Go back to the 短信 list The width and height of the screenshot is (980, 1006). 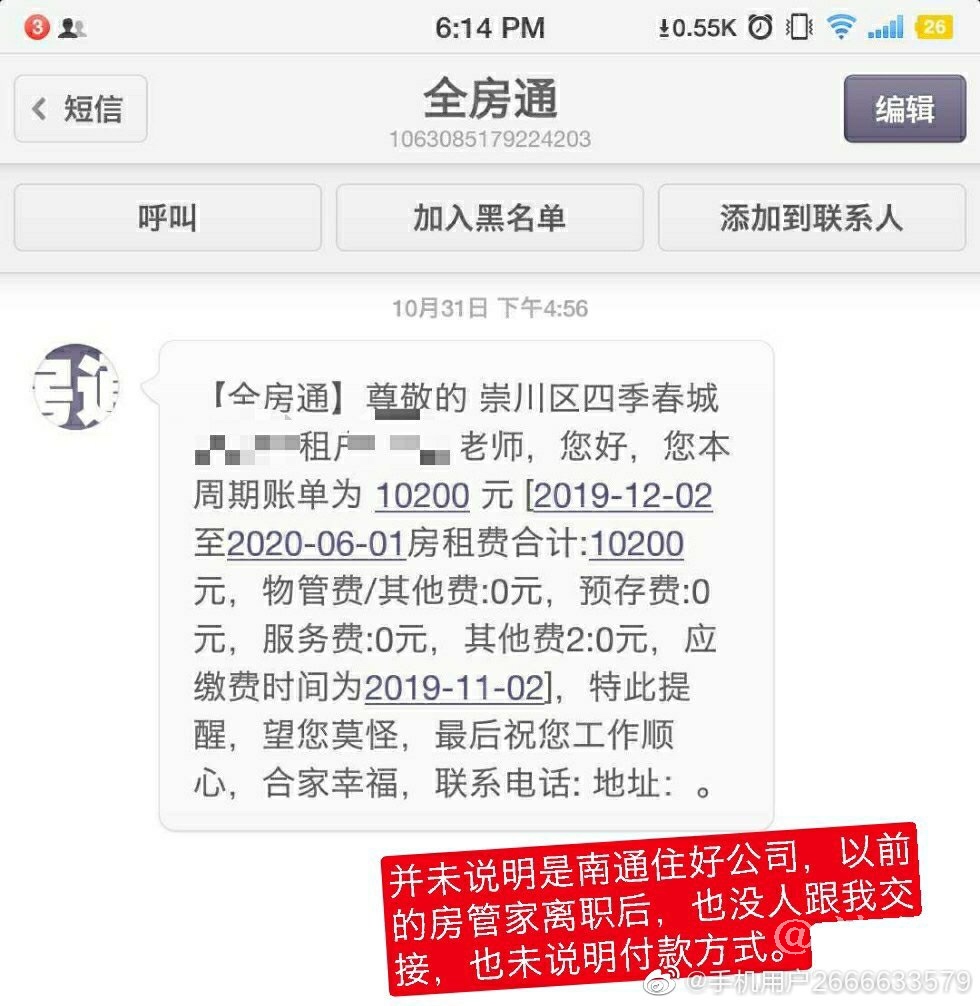point(81,108)
